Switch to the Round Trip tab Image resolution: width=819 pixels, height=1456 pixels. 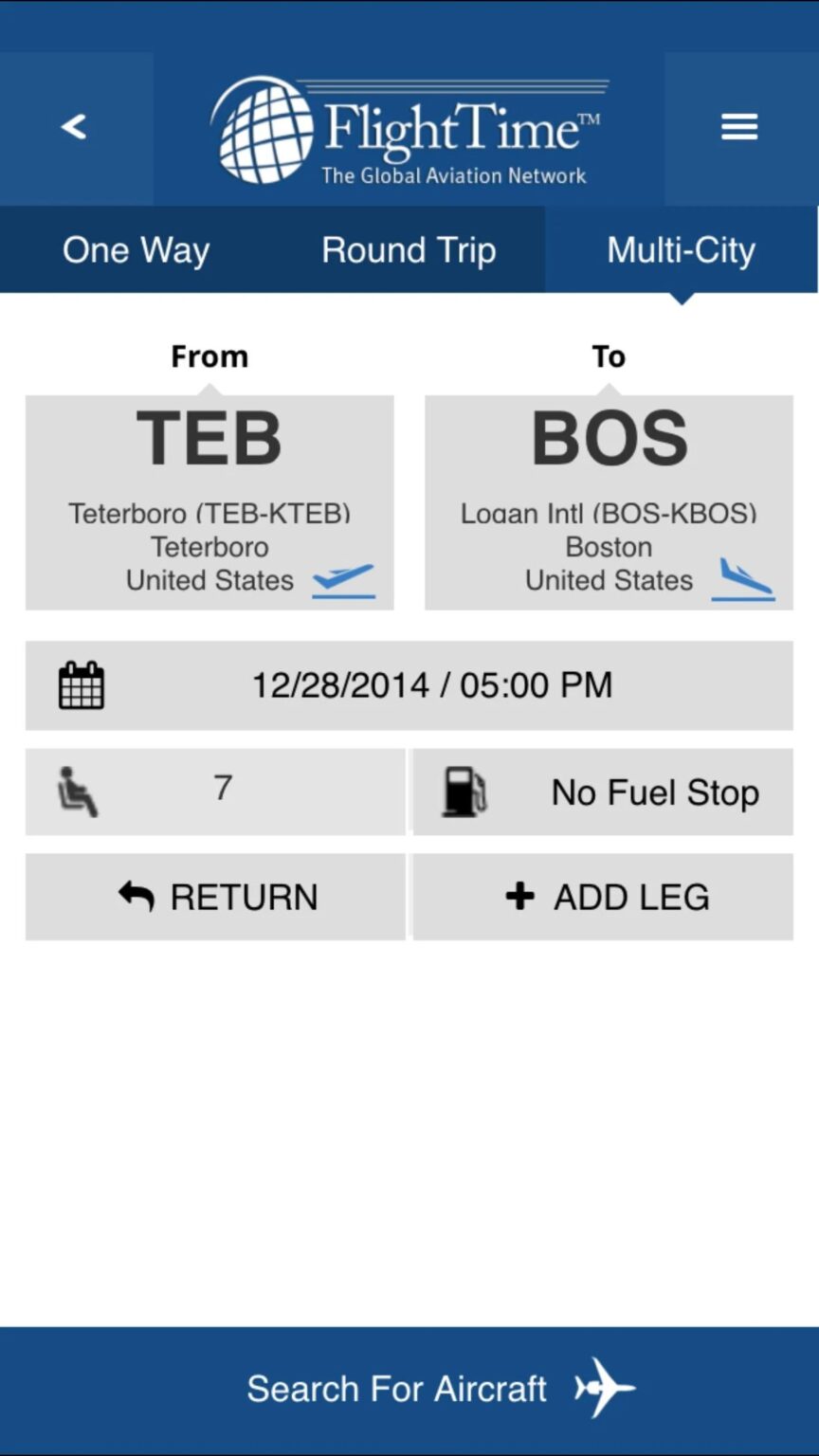pyautogui.click(x=409, y=249)
